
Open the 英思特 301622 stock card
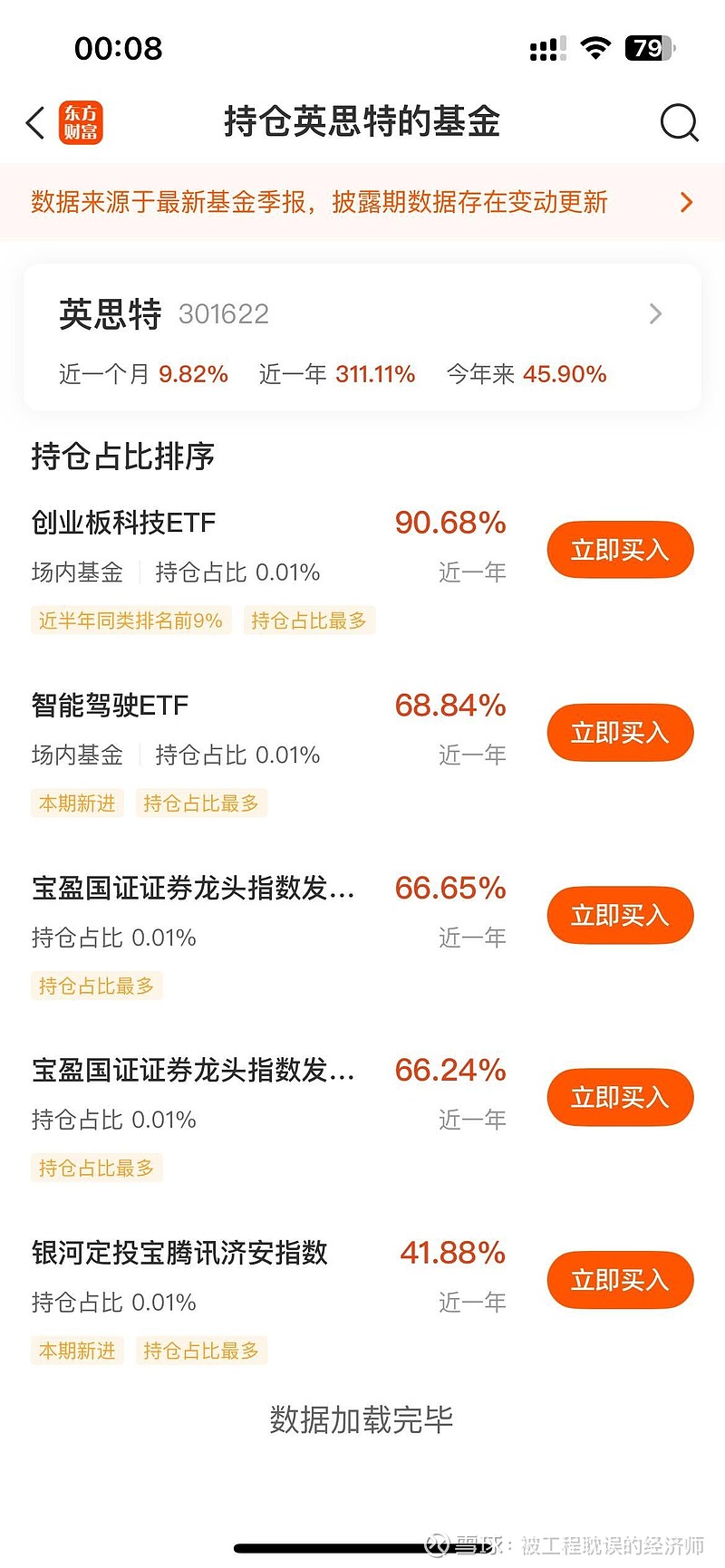pos(362,338)
